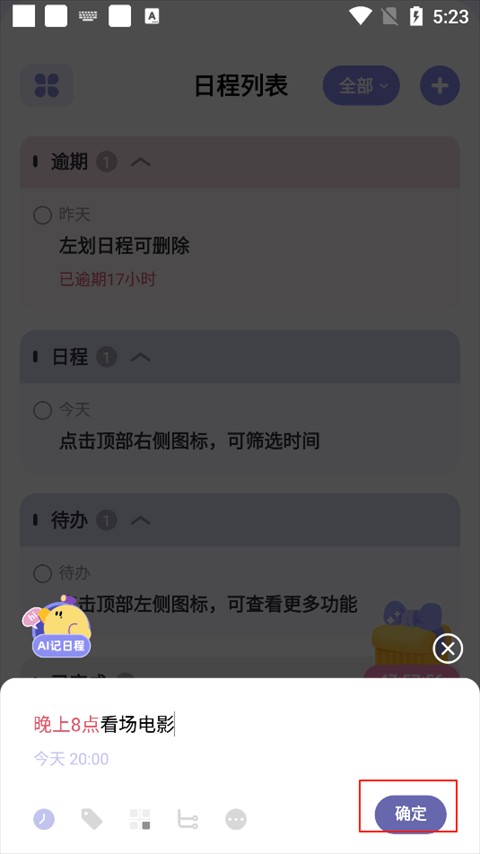Edit the text 晚上8点看场电影
480x854 pixels.
click(104, 725)
